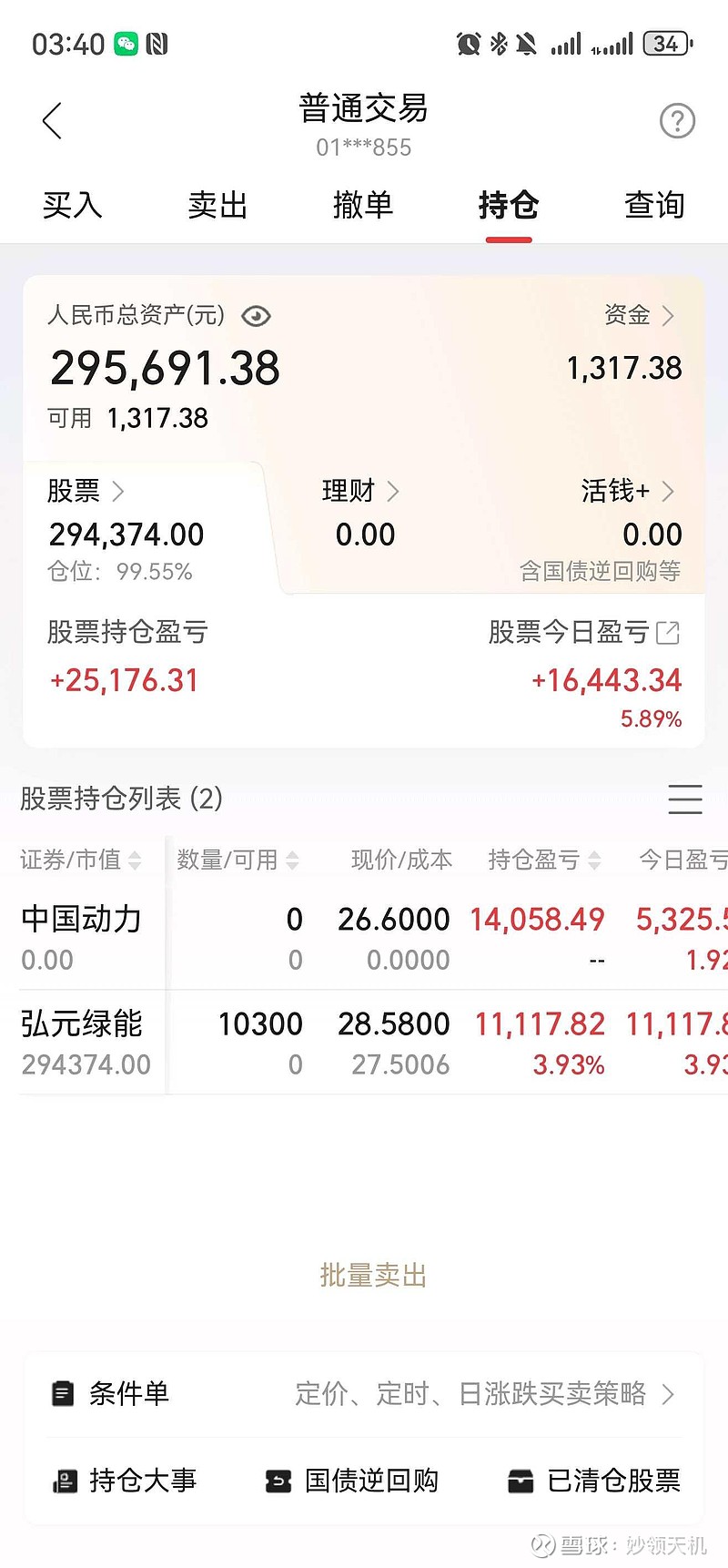Open the conditional order (条件单) icon
This screenshot has width=728, height=1568.
(62, 1394)
